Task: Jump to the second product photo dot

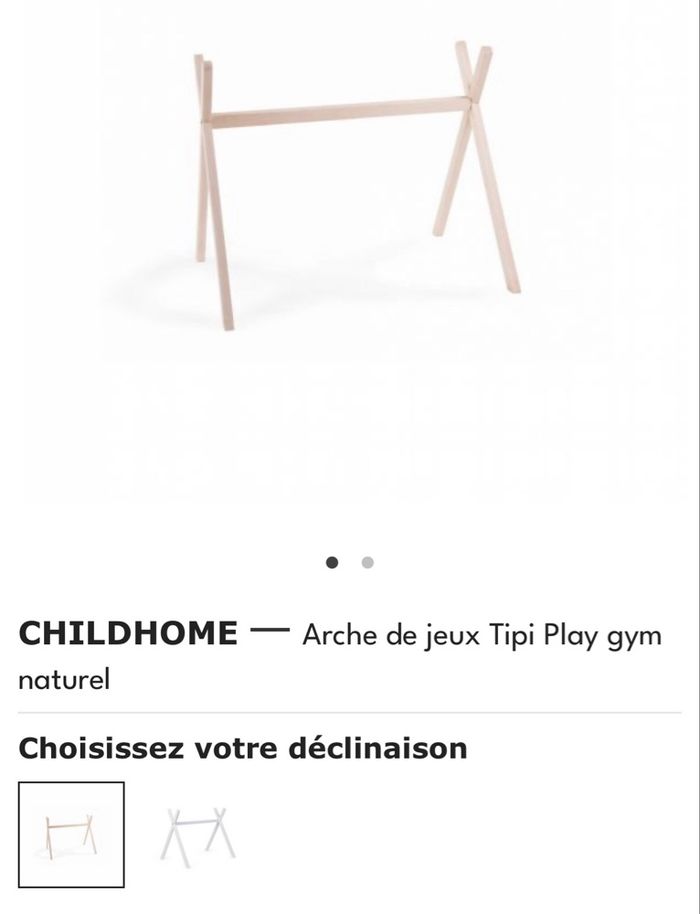Action: [x=368, y=562]
